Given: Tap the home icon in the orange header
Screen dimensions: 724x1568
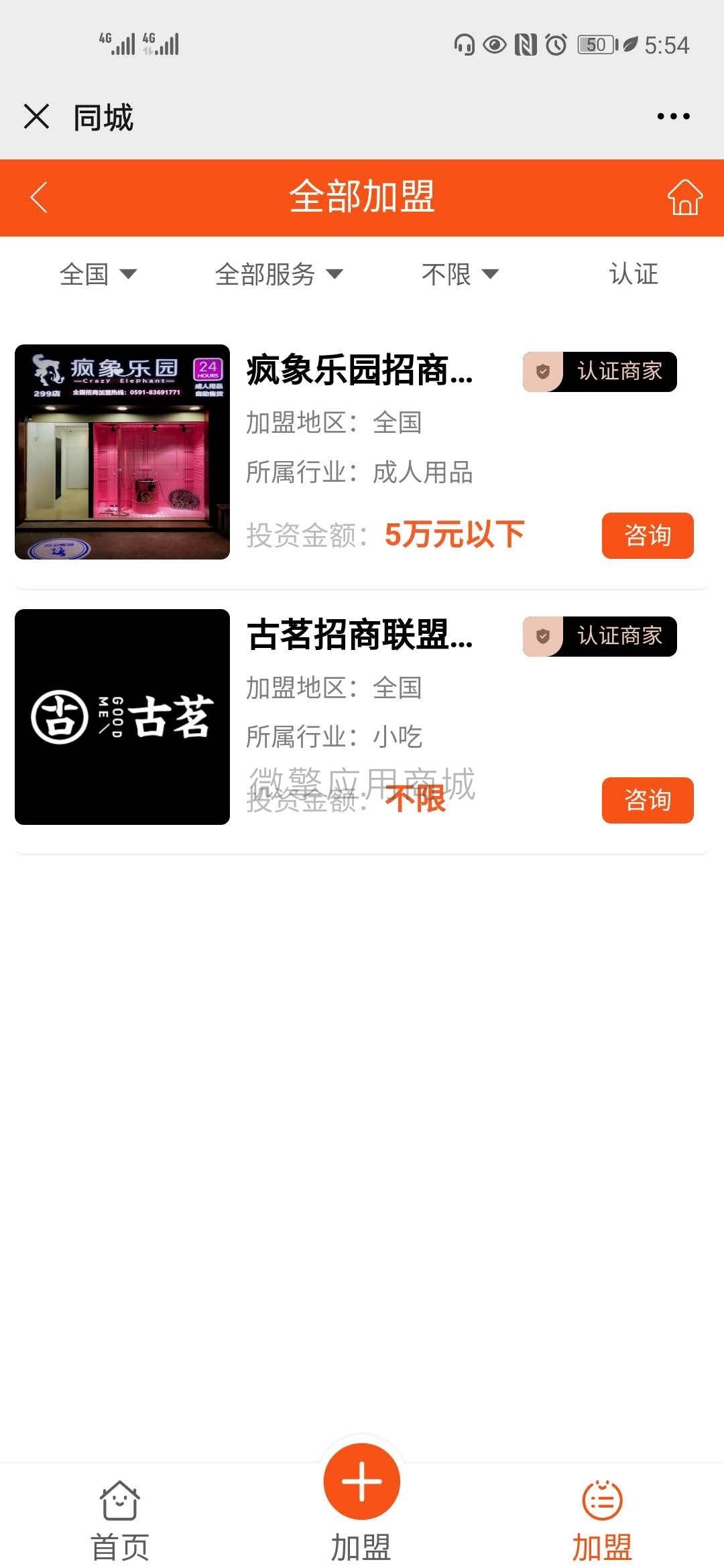Looking at the screenshot, I should coord(684,197).
